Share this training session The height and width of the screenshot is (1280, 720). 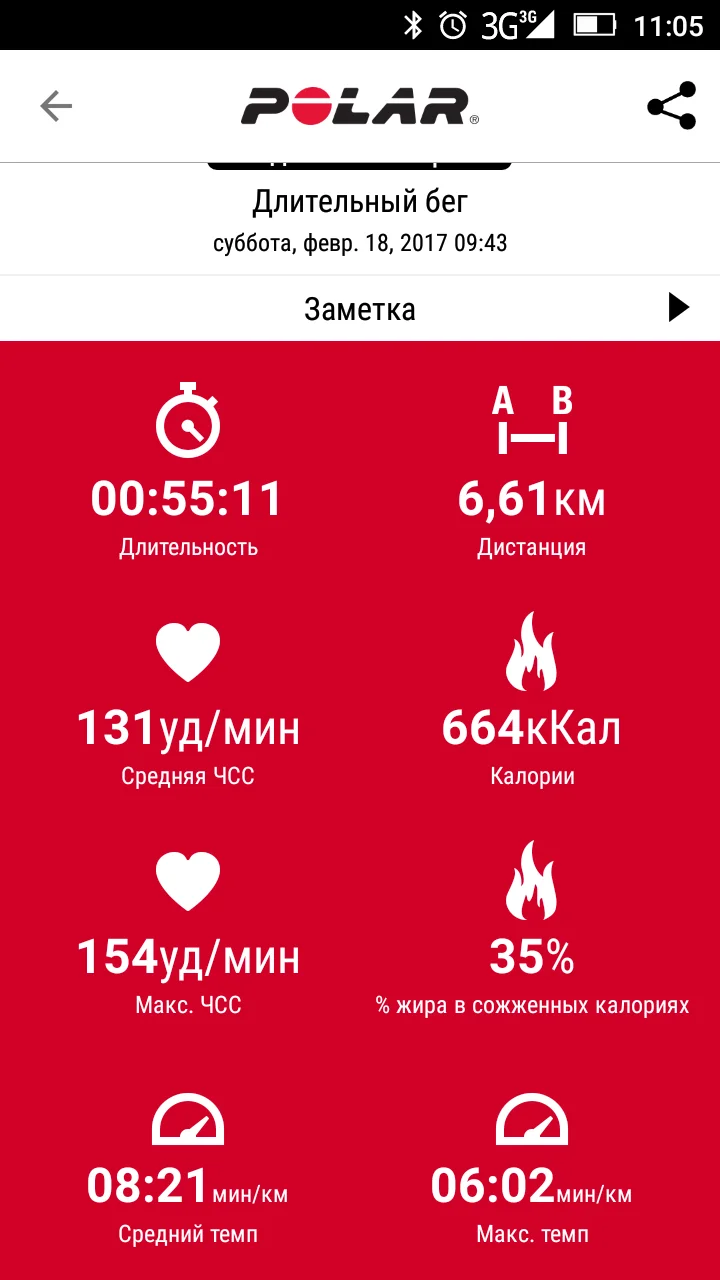[x=671, y=106]
